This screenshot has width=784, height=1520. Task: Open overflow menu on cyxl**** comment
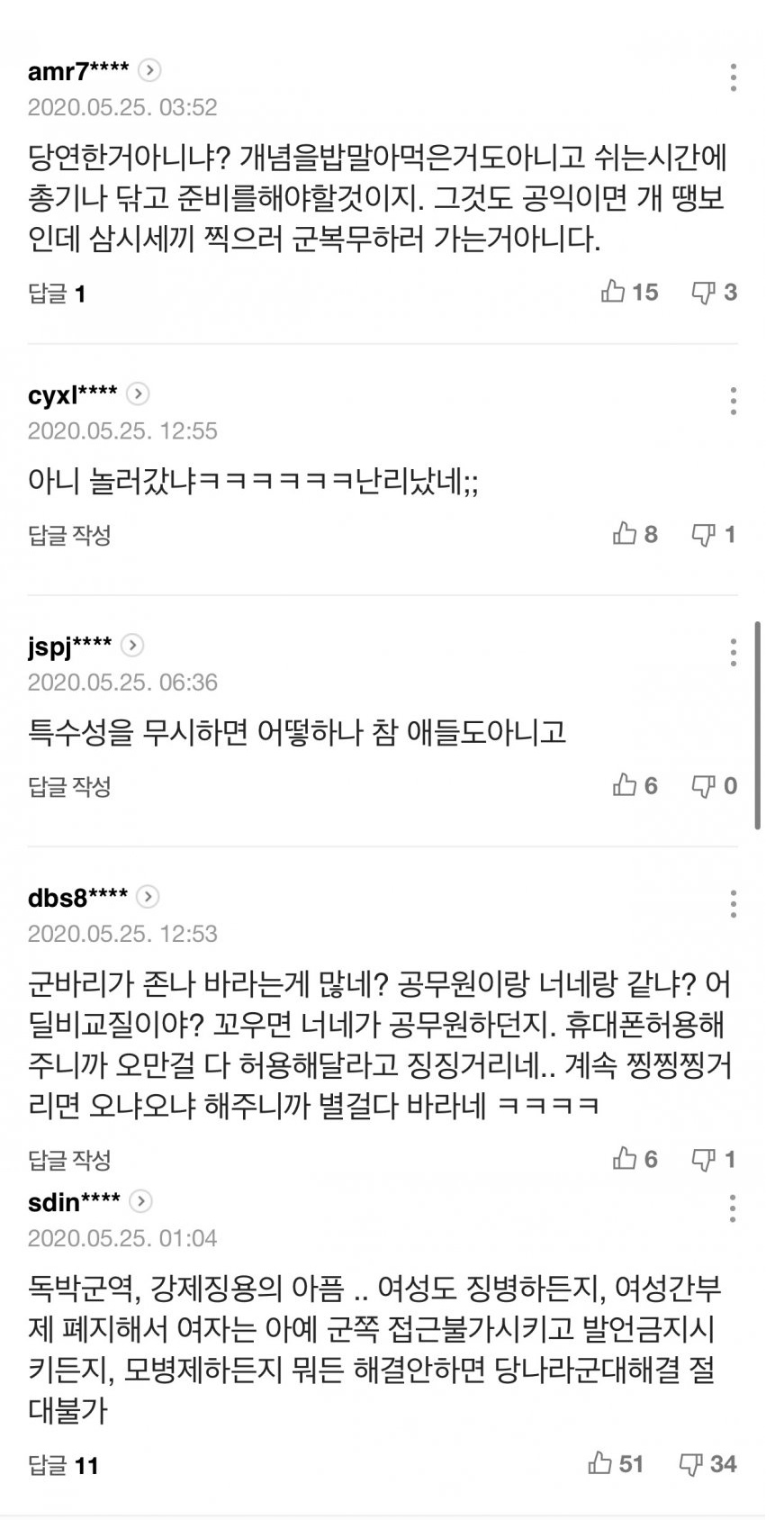(x=734, y=401)
